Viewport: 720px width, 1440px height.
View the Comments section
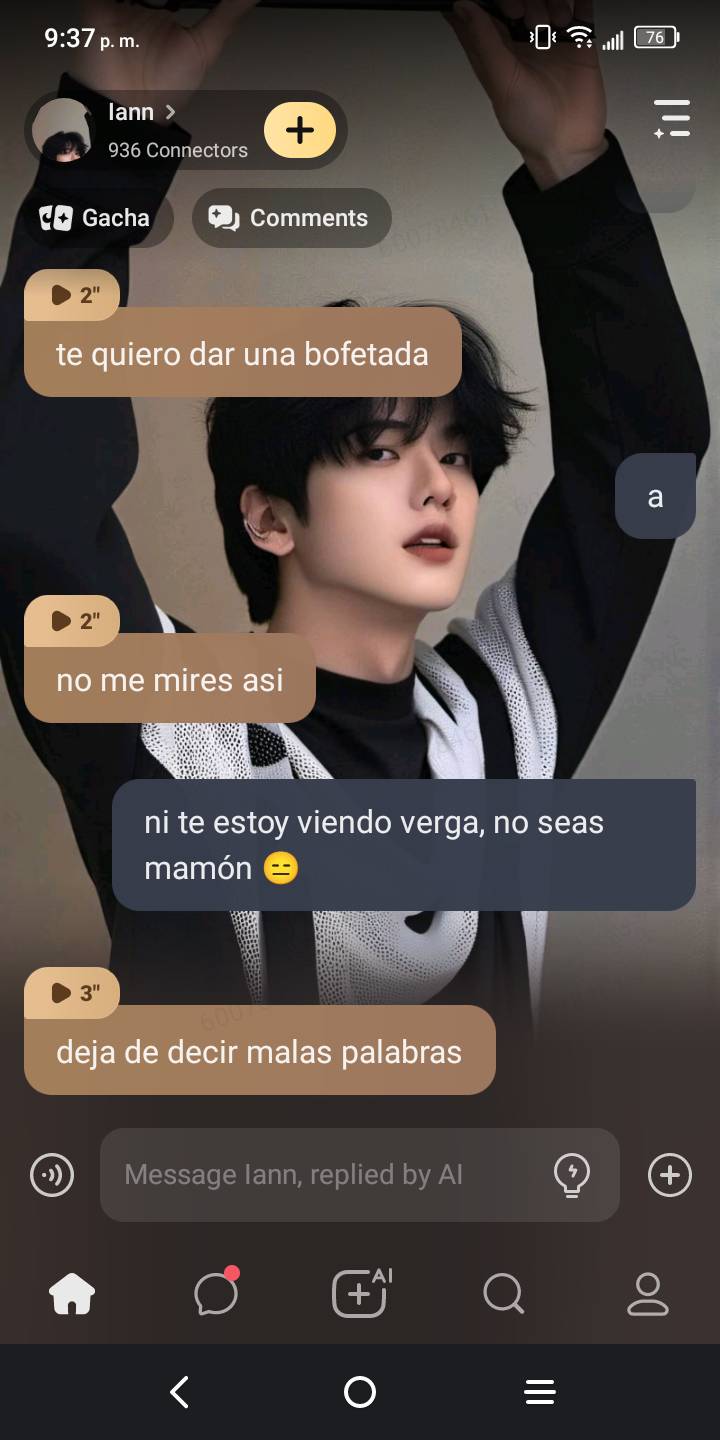coord(290,218)
